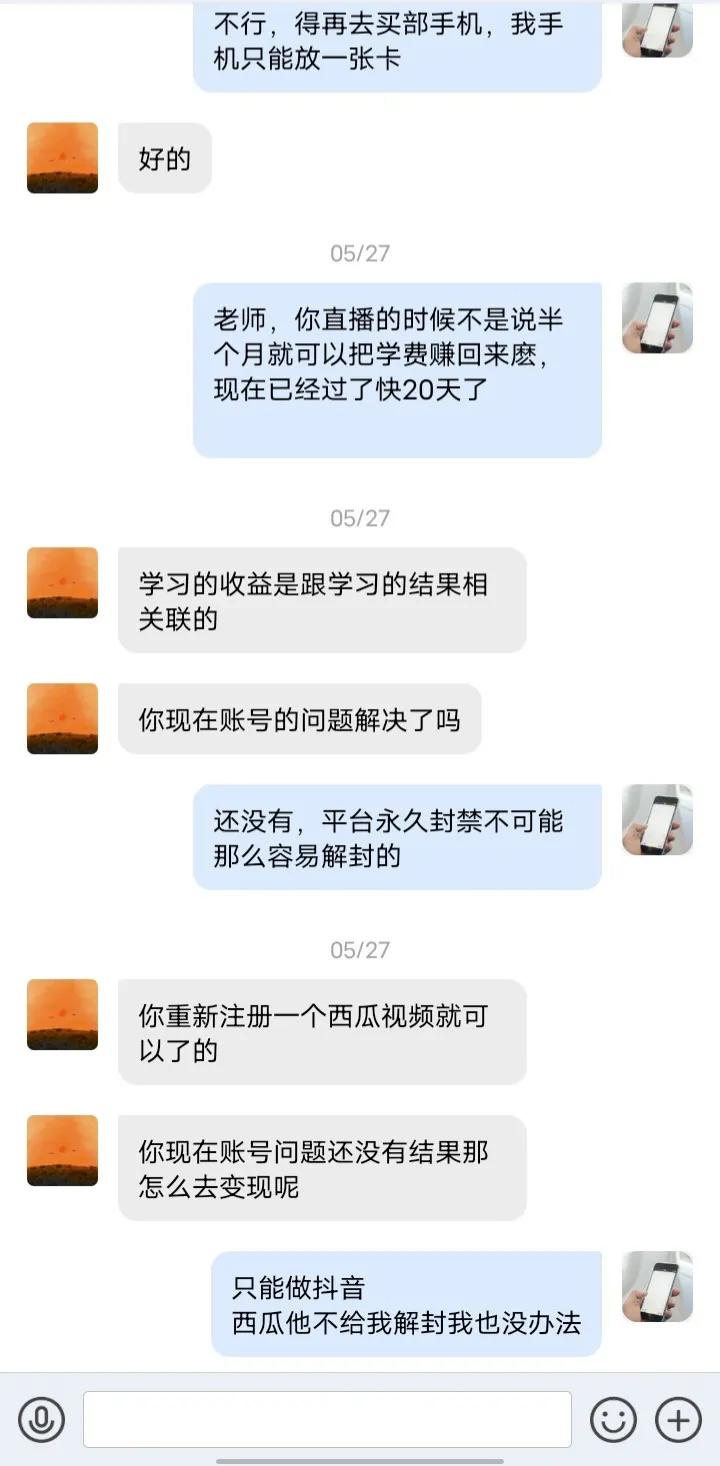The width and height of the screenshot is (720, 1466).
Task: Open more attachment options via plus icon
Action: click(678, 1419)
